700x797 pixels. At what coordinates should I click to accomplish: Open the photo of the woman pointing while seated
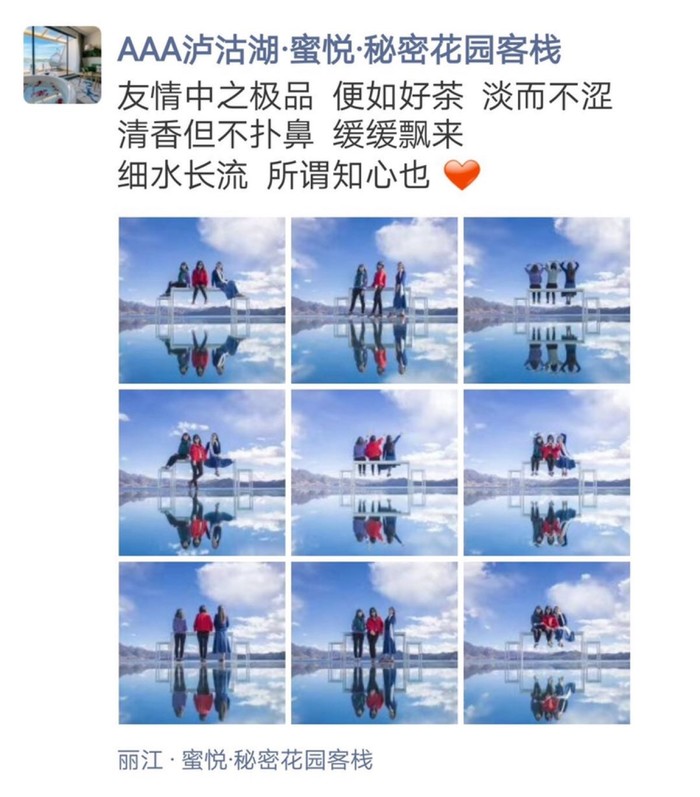374,472
